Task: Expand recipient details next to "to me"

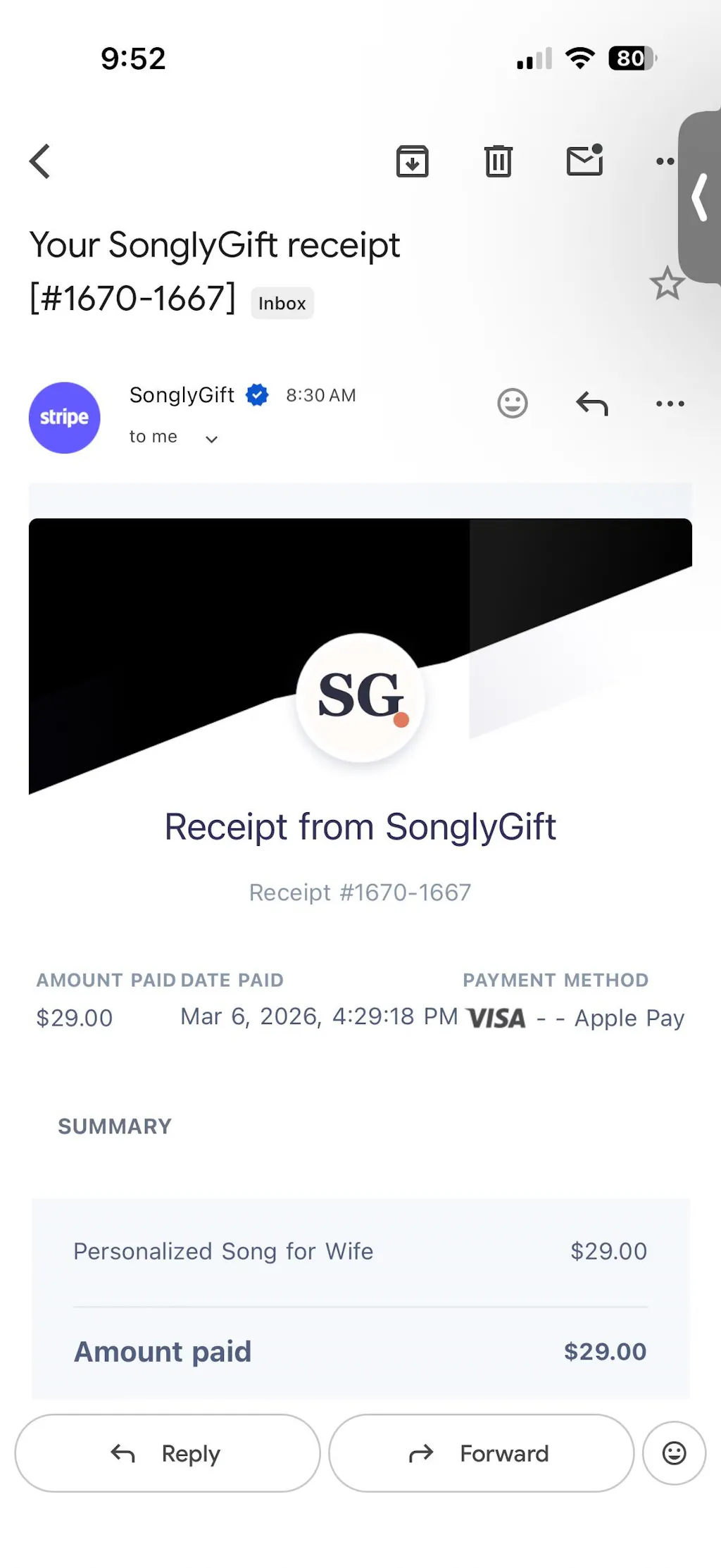Action: (211, 439)
